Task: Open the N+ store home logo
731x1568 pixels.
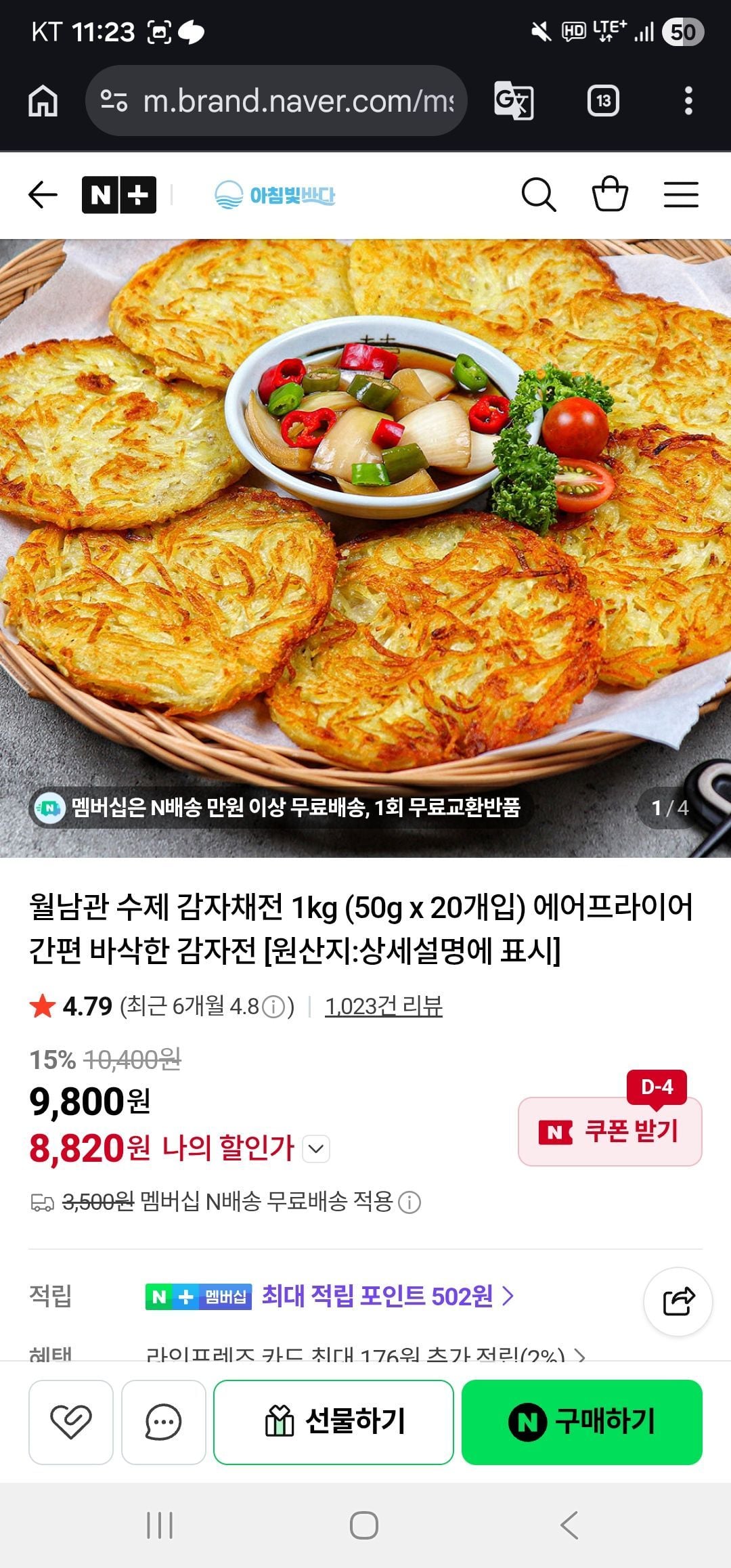Action: [119, 195]
